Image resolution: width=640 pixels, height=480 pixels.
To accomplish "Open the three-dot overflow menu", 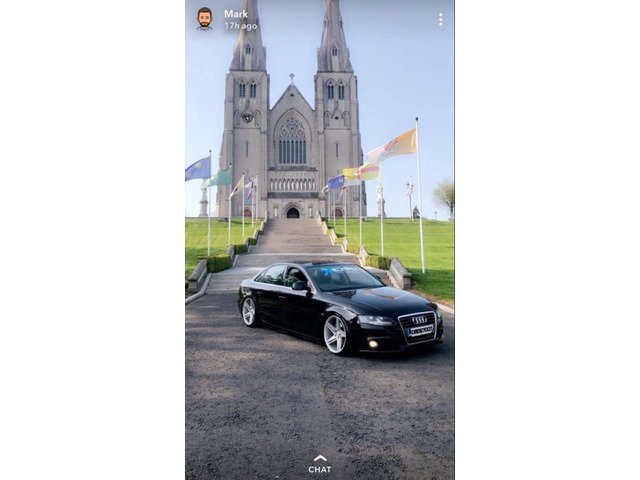I will (440, 20).
